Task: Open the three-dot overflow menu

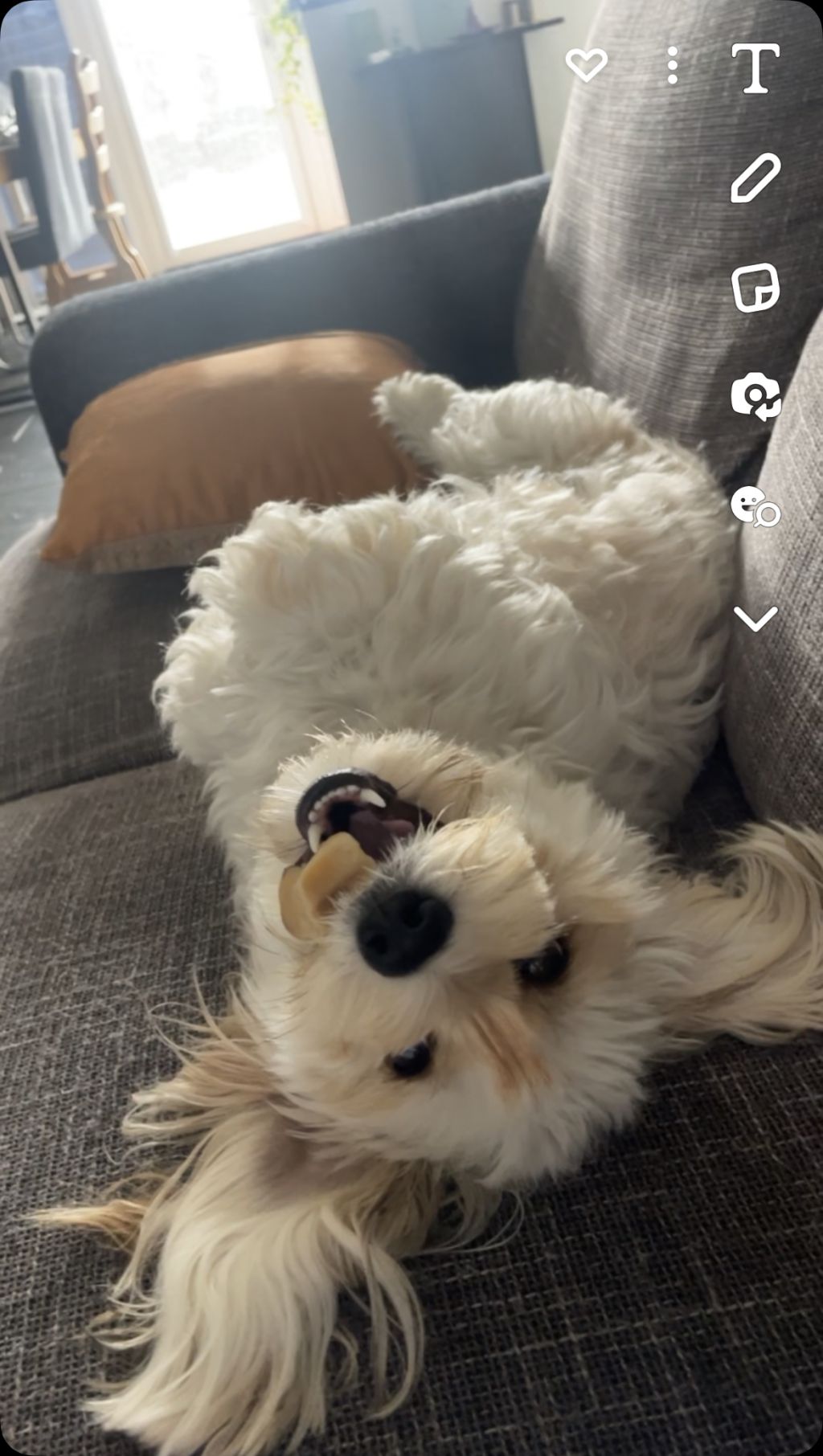Action: 673,65
